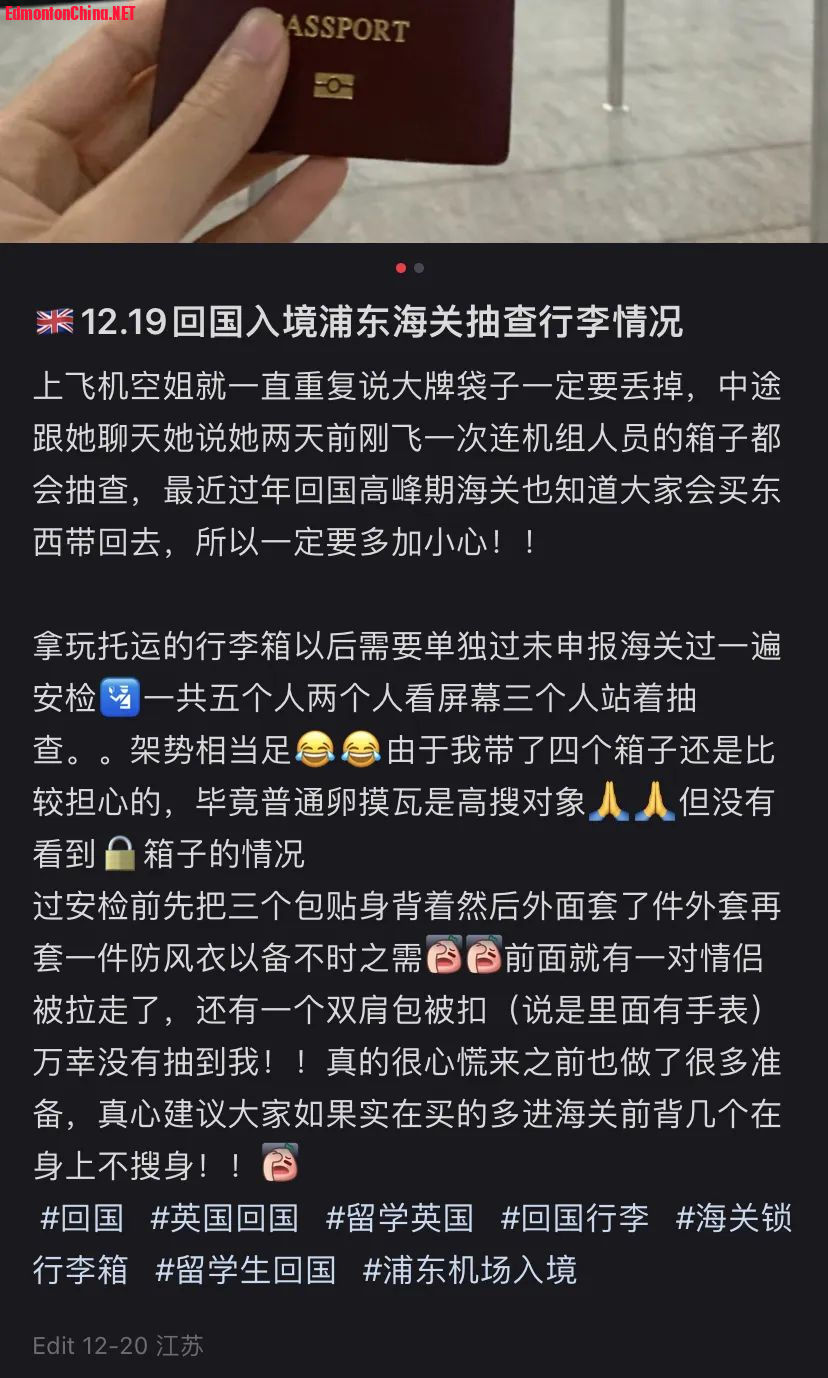Image resolution: width=828 pixels, height=1378 pixels.
Task: Open the #留学英国 hashtag
Action: tap(399, 1218)
